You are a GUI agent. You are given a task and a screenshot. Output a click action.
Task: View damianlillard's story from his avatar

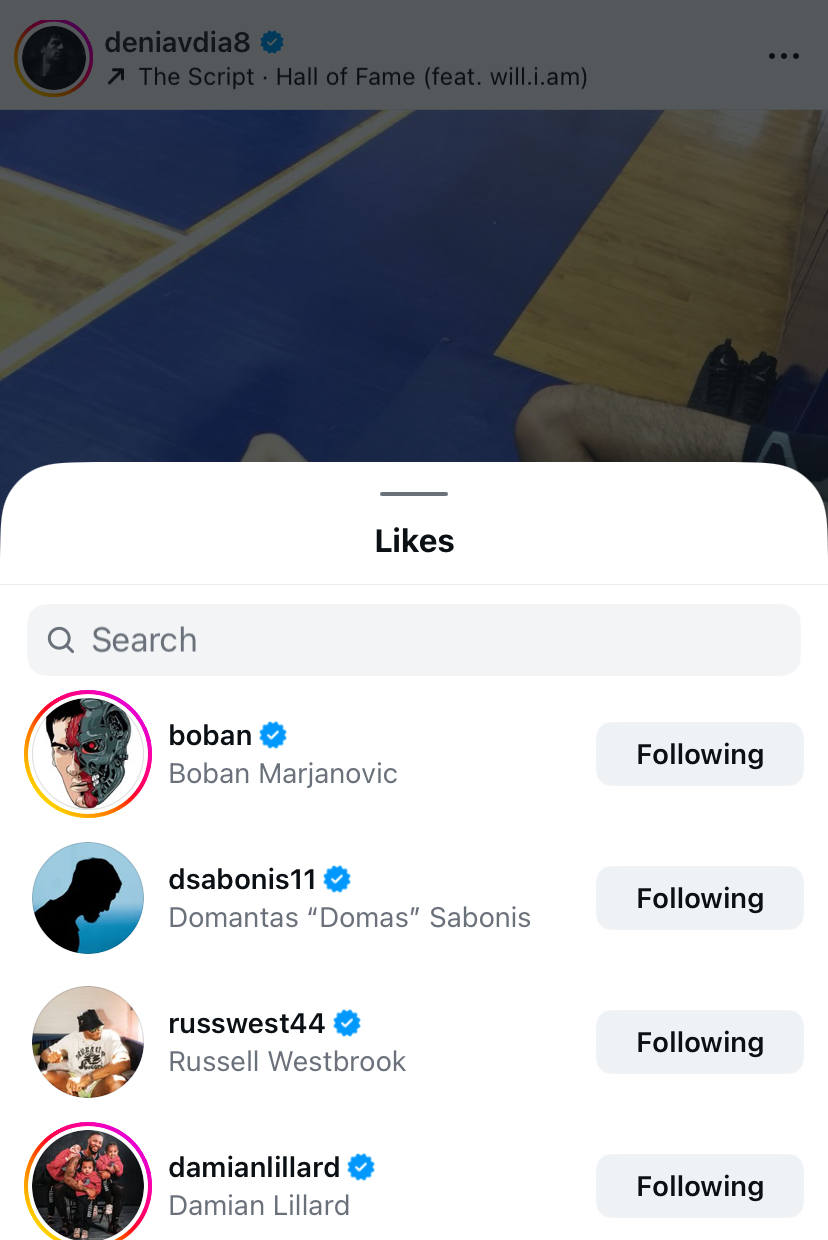pyautogui.click(x=88, y=1184)
